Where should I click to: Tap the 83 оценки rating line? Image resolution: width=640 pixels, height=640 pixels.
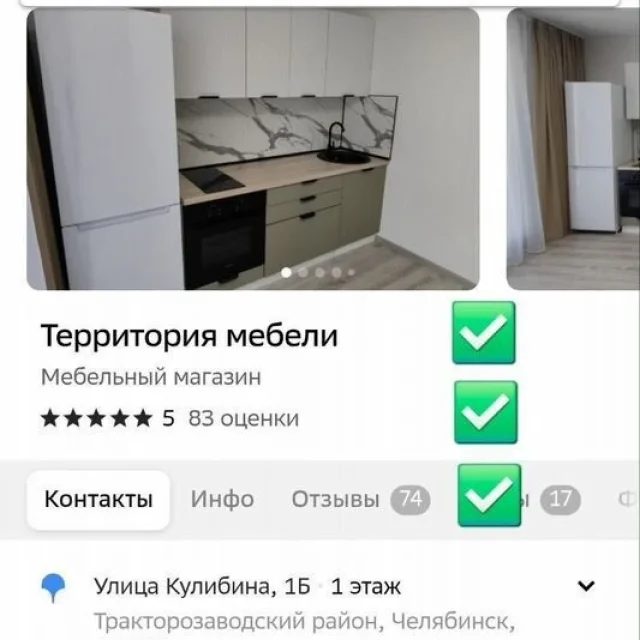(170, 418)
